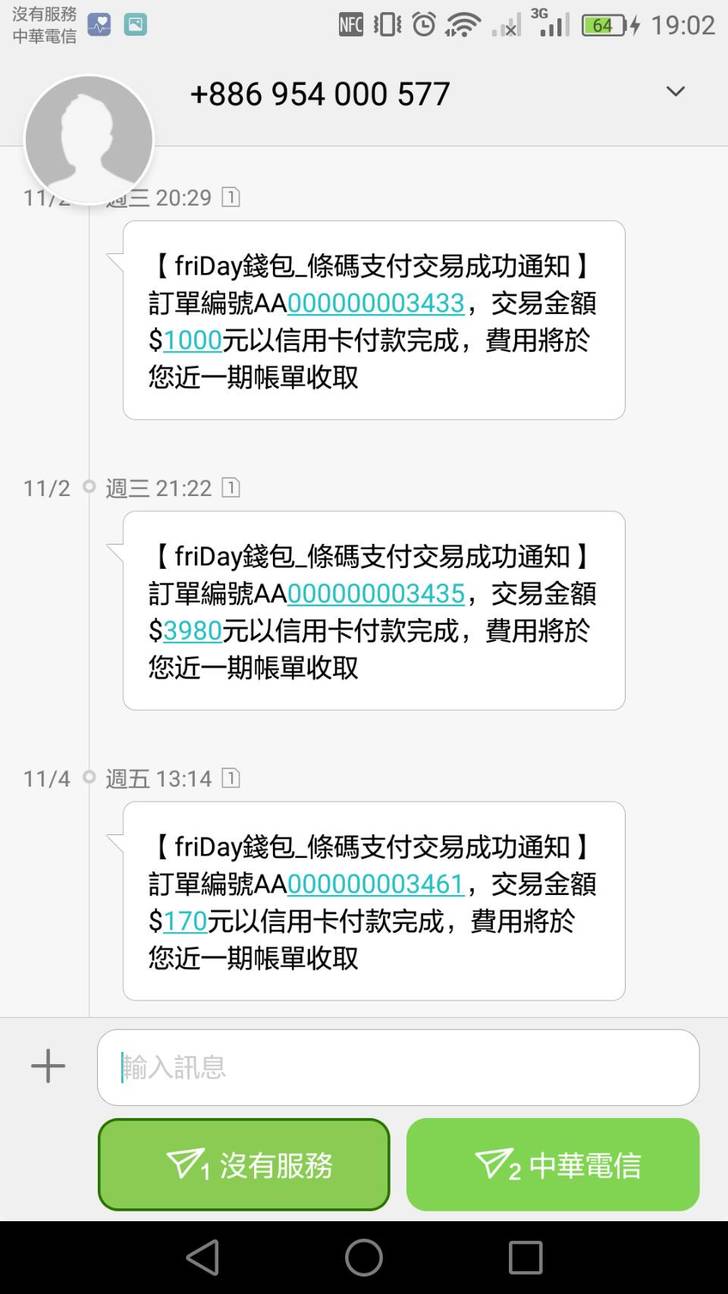Open the plus attachment menu
Image resolution: width=728 pixels, height=1294 pixels.
click(x=48, y=1066)
